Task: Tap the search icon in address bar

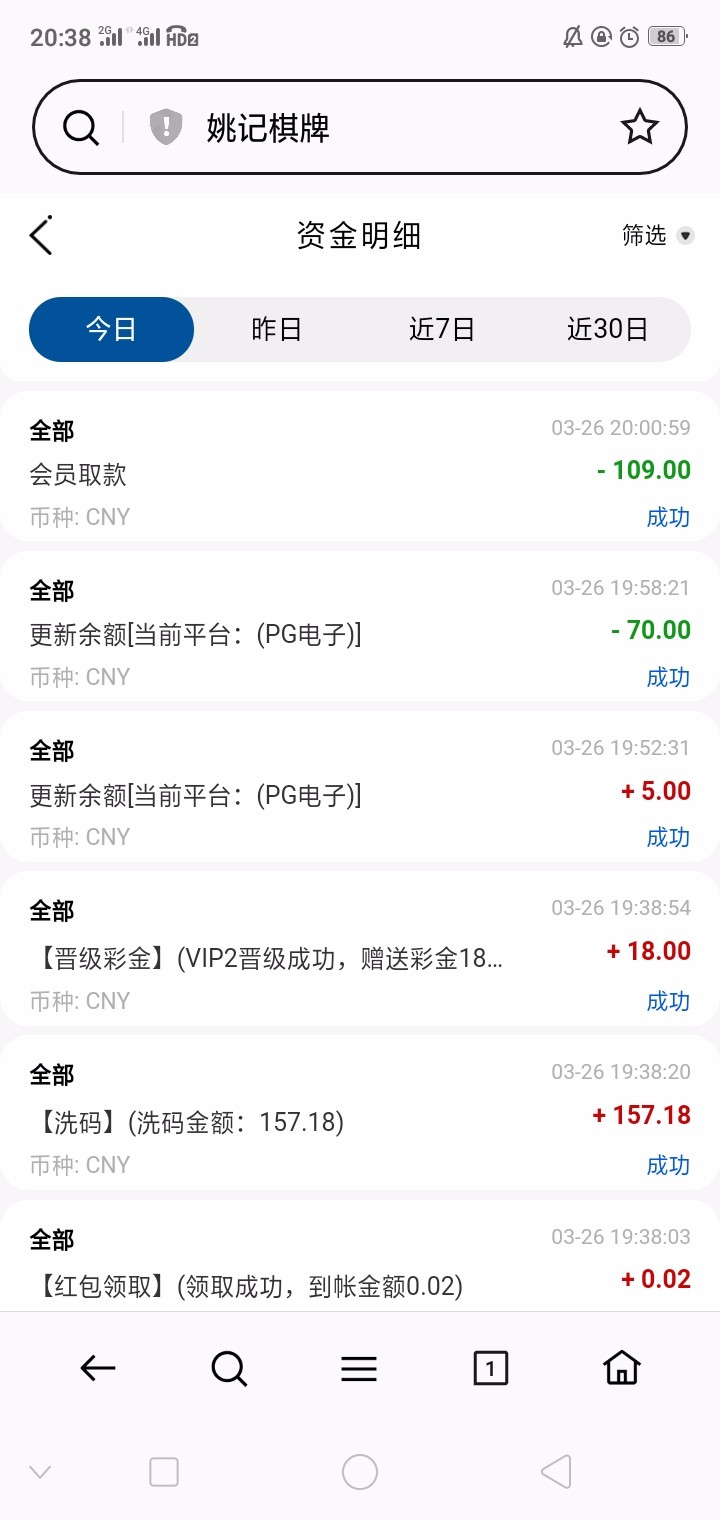Action: (x=80, y=128)
